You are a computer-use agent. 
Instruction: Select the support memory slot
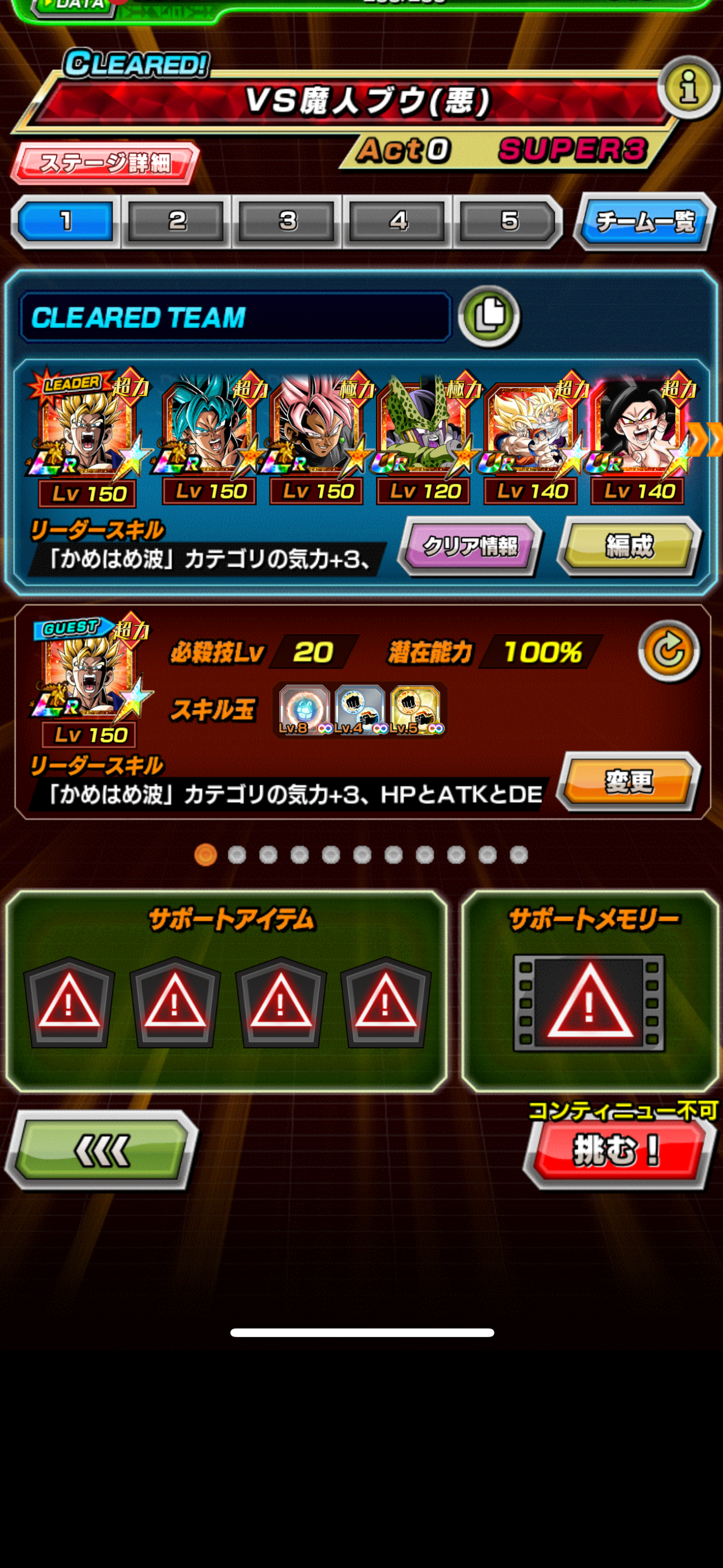[x=589, y=1002]
